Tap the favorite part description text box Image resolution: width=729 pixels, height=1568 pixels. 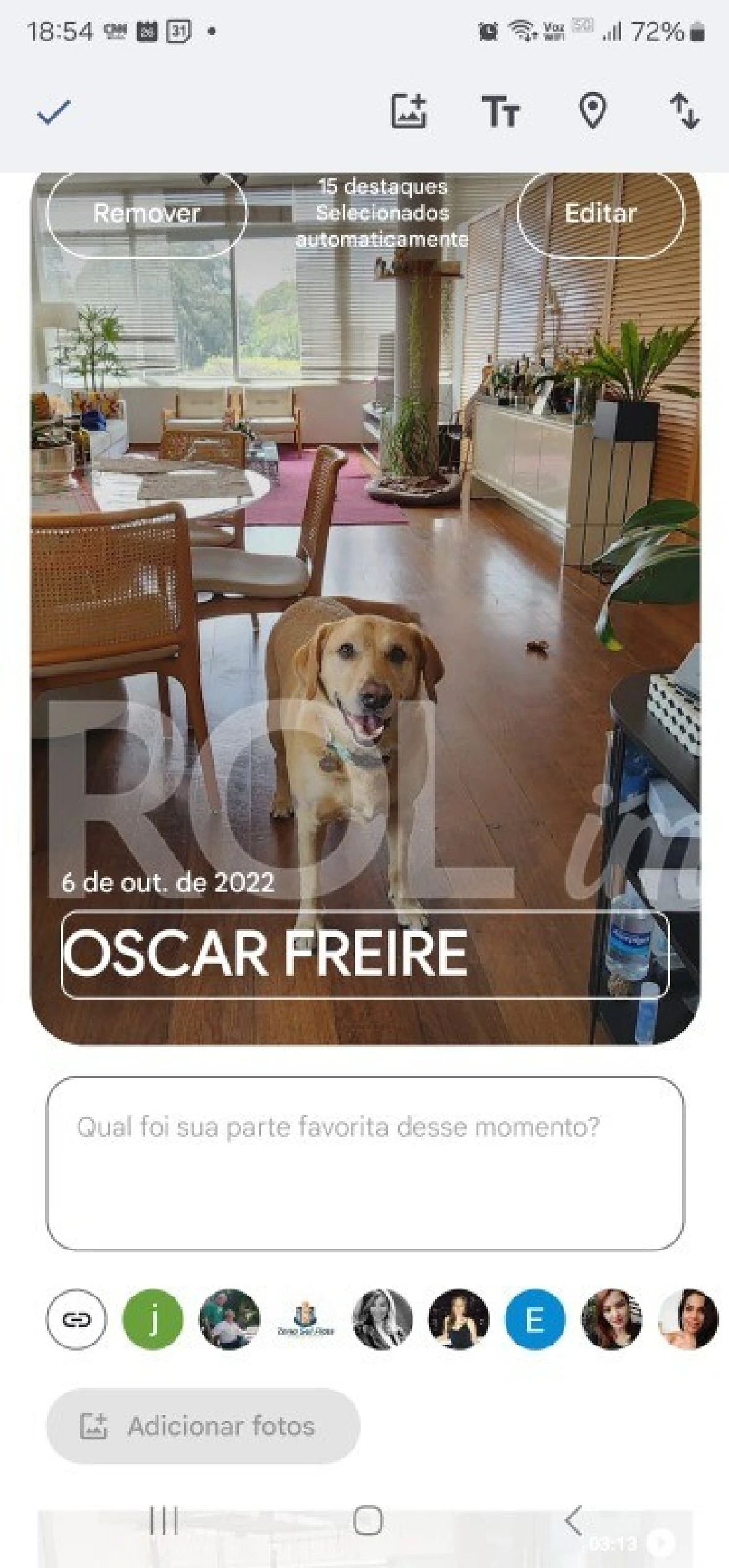click(x=365, y=1163)
